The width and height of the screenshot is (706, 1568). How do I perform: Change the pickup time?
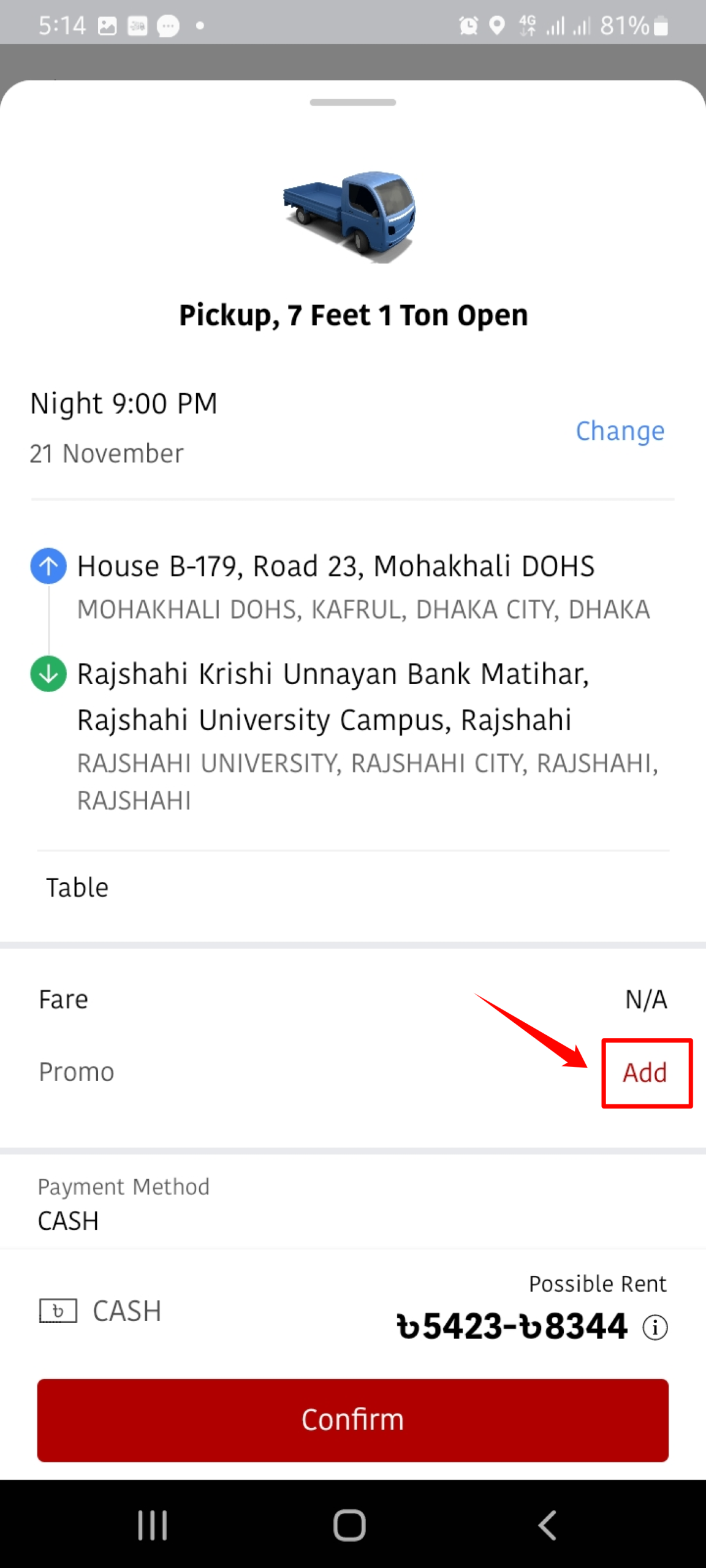(x=620, y=431)
